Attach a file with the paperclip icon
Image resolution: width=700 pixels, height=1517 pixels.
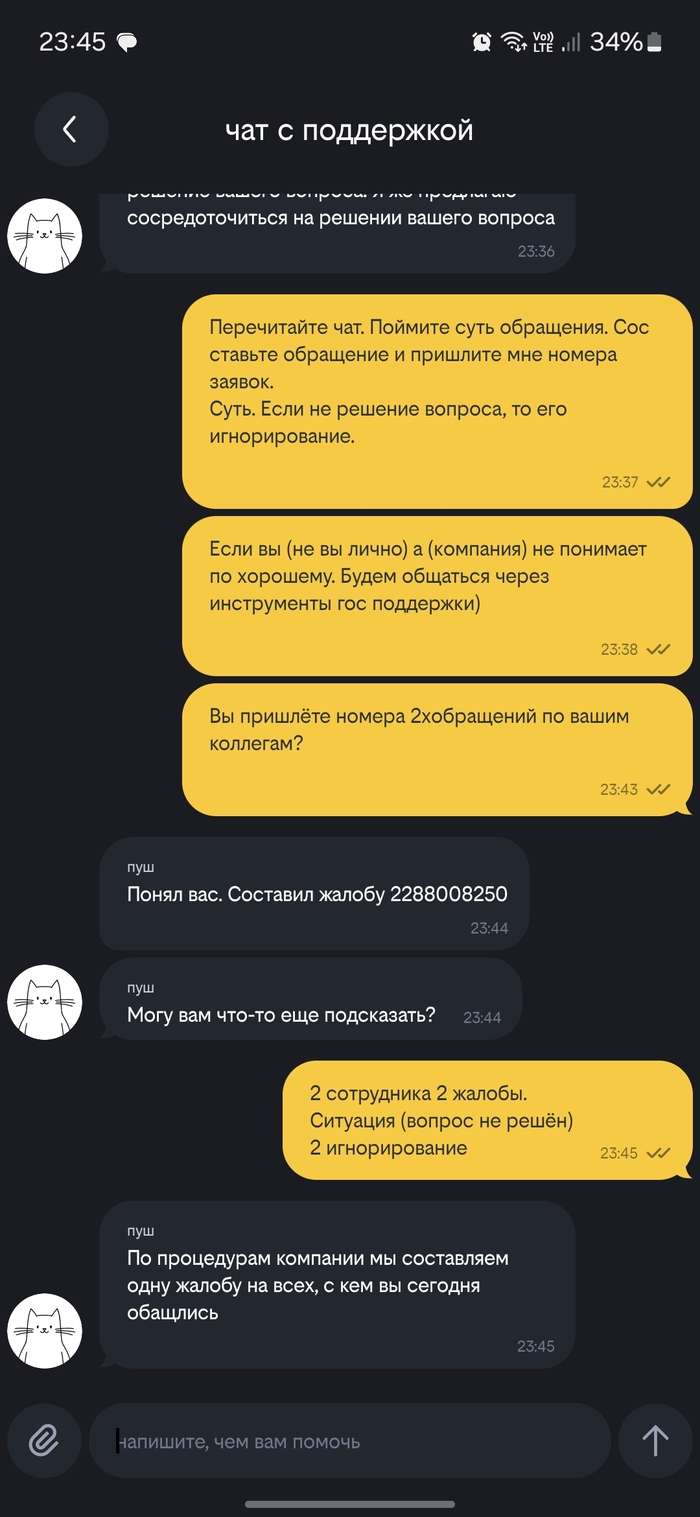43,1440
